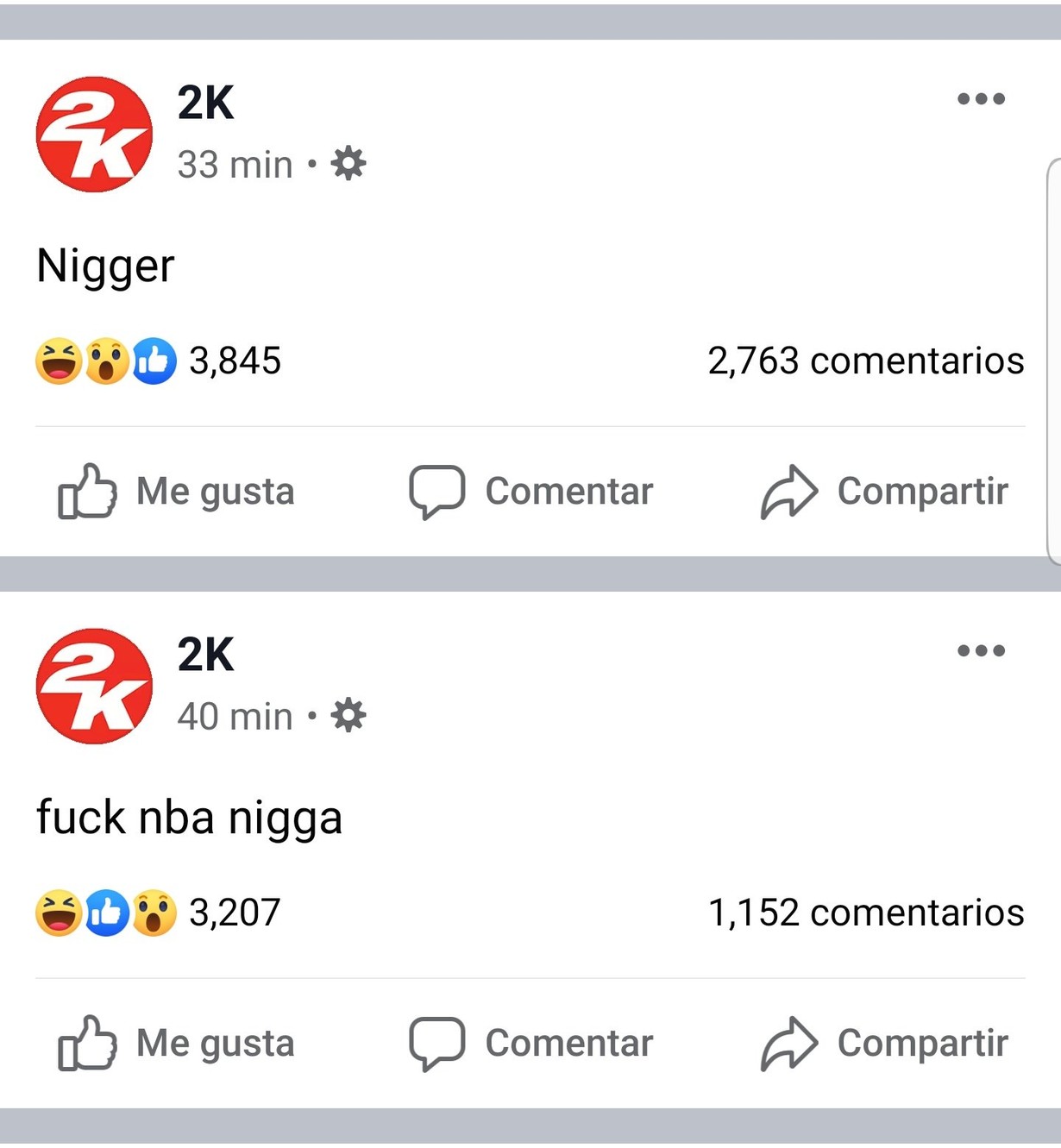
Task: Open the 3,845 reactions list
Action: click(x=158, y=361)
